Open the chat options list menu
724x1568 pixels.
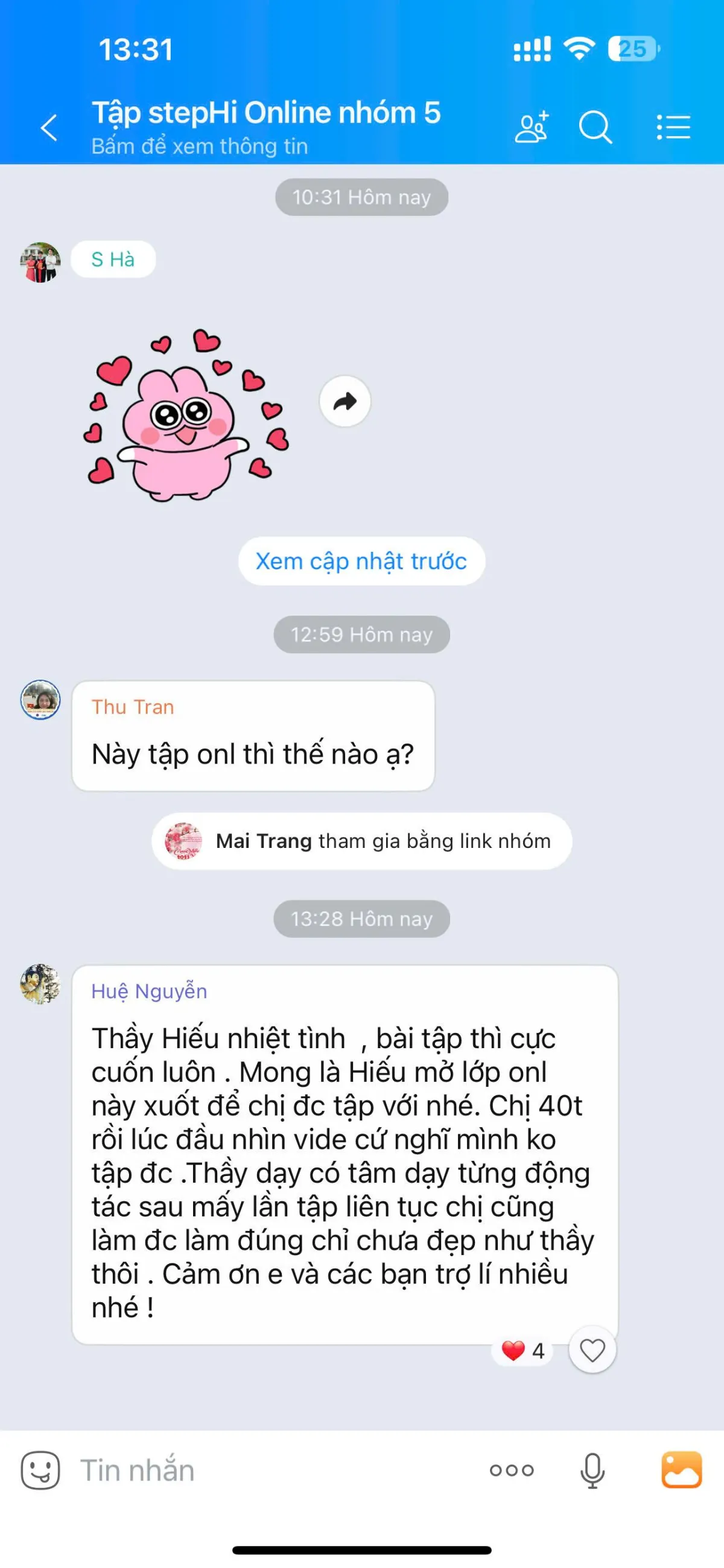coord(673,128)
